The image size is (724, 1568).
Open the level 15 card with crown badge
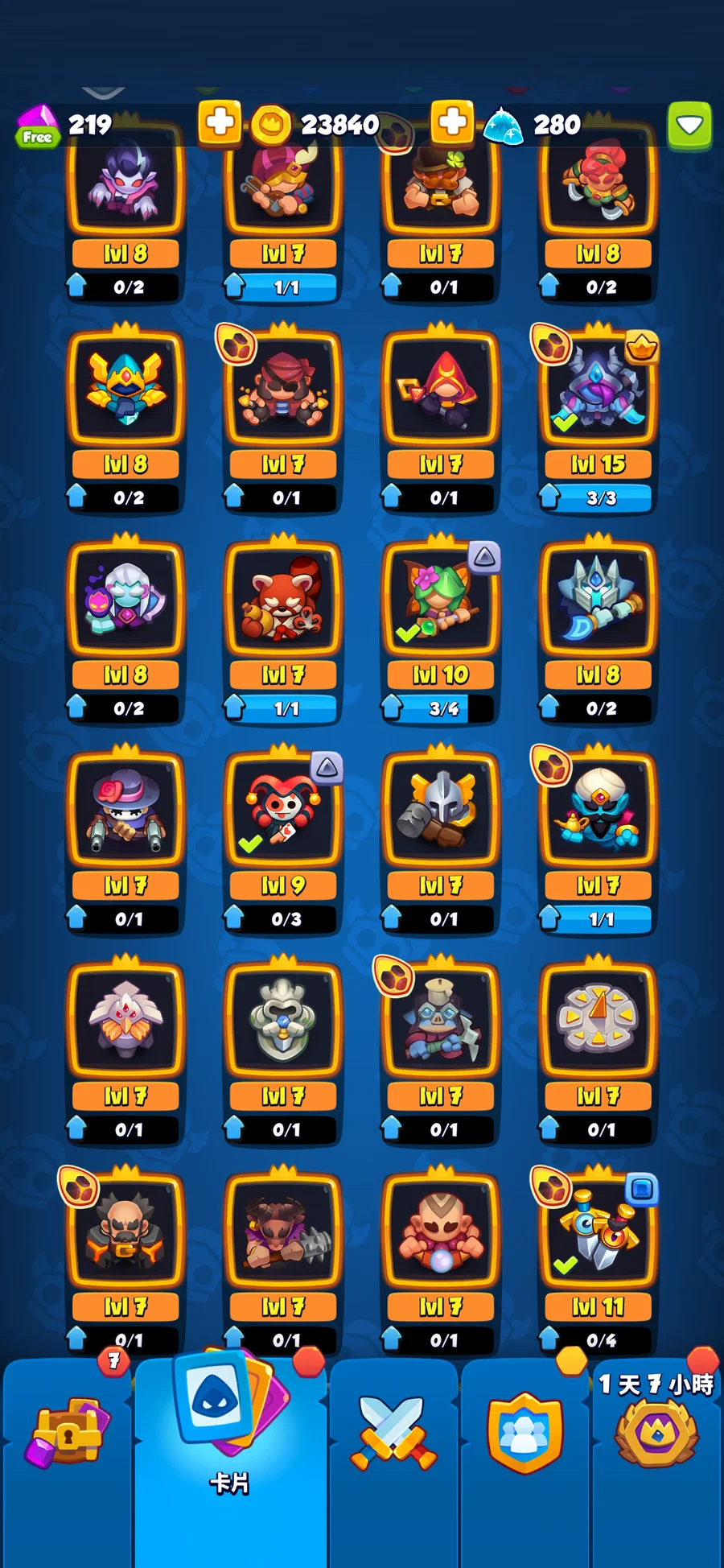tap(599, 390)
